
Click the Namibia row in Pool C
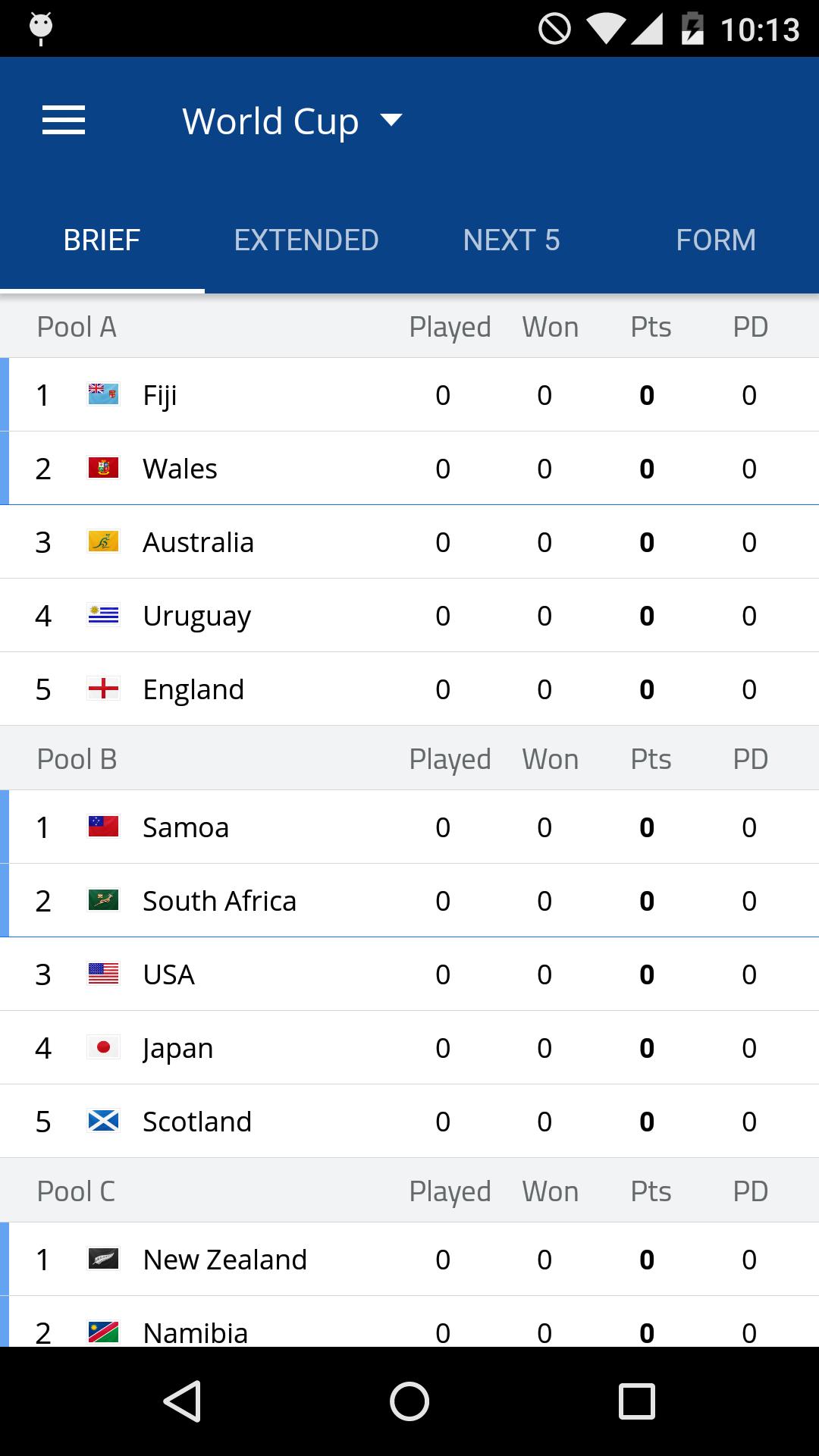point(409,1331)
